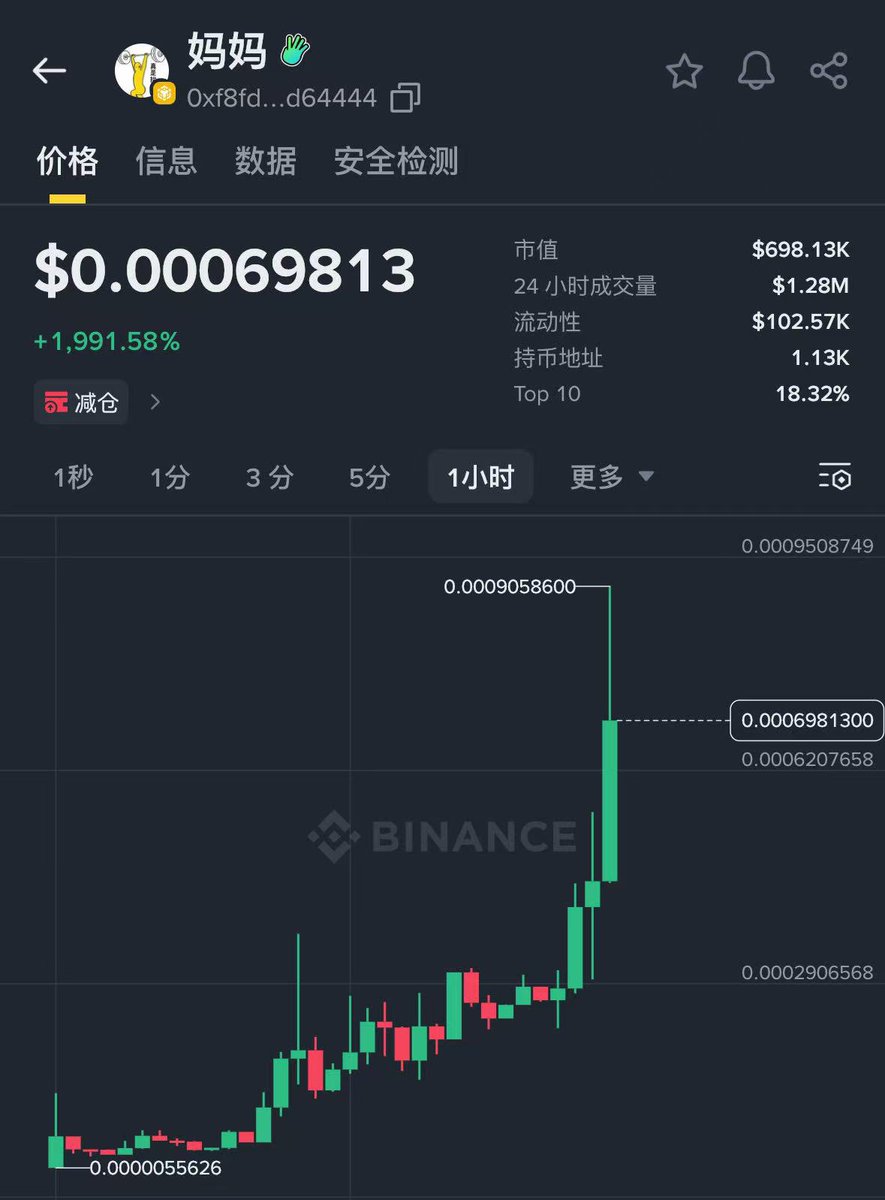
Task: Open the 减仓 tag details
Action: click(97, 402)
